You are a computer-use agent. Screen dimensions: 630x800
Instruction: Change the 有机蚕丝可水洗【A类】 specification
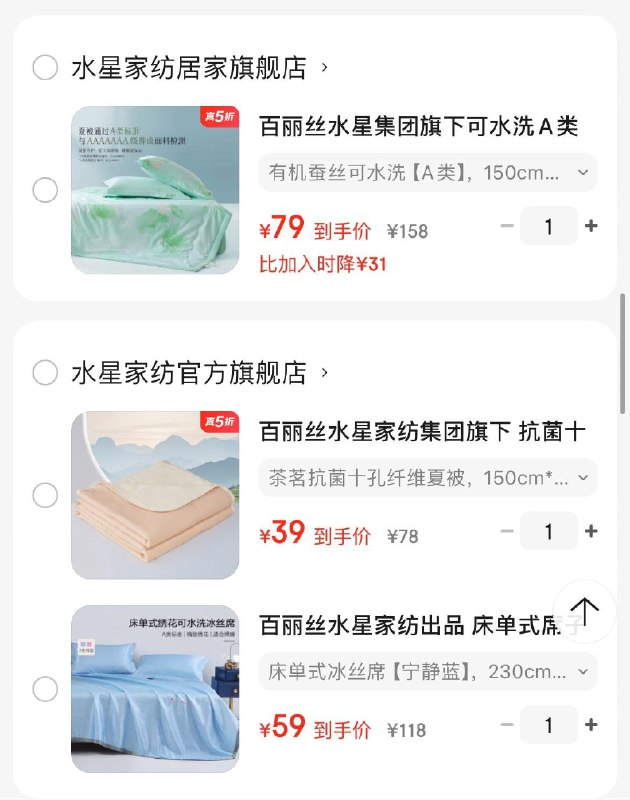point(428,173)
